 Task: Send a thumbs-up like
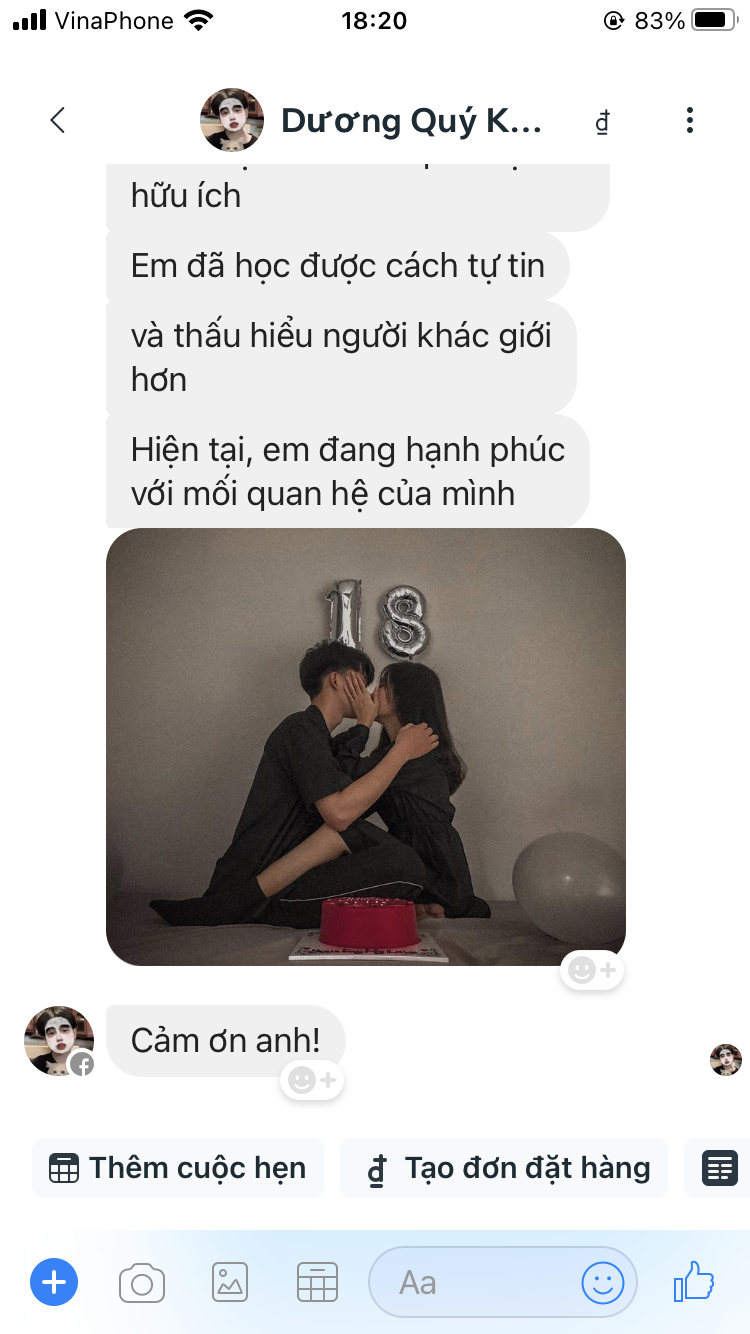click(693, 1281)
